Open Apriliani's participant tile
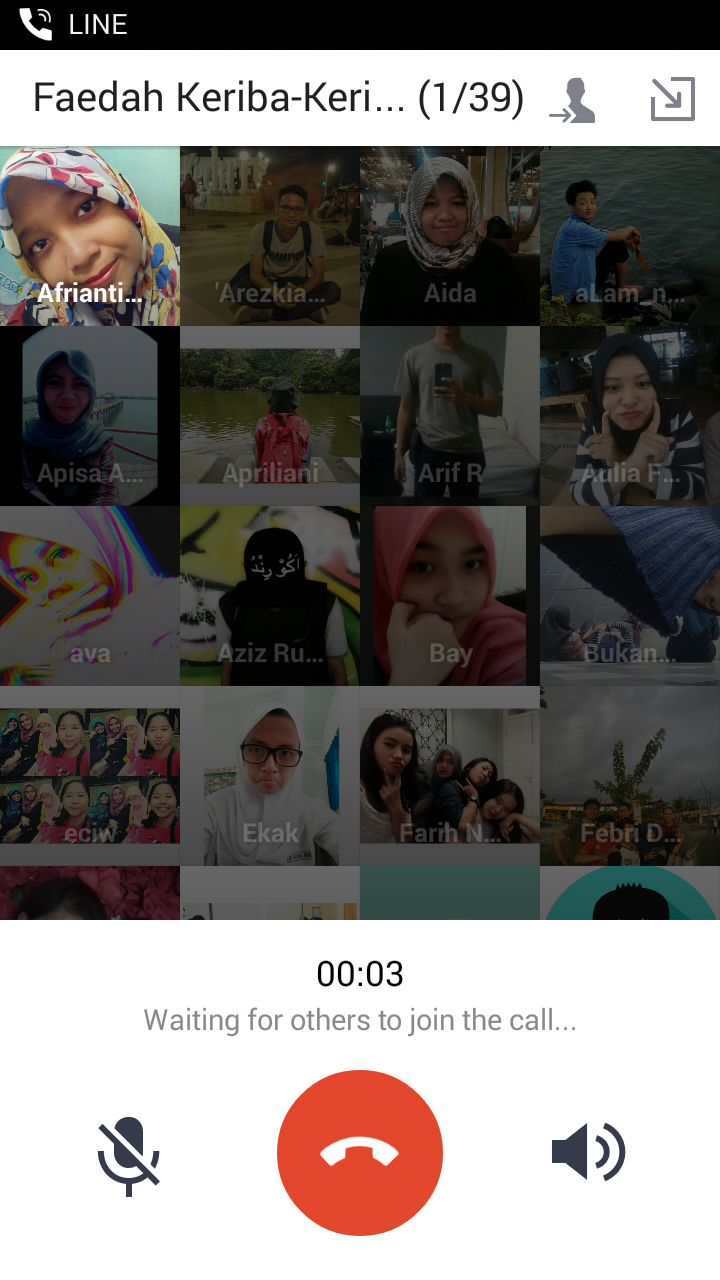The image size is (720, 1280). 270,416
